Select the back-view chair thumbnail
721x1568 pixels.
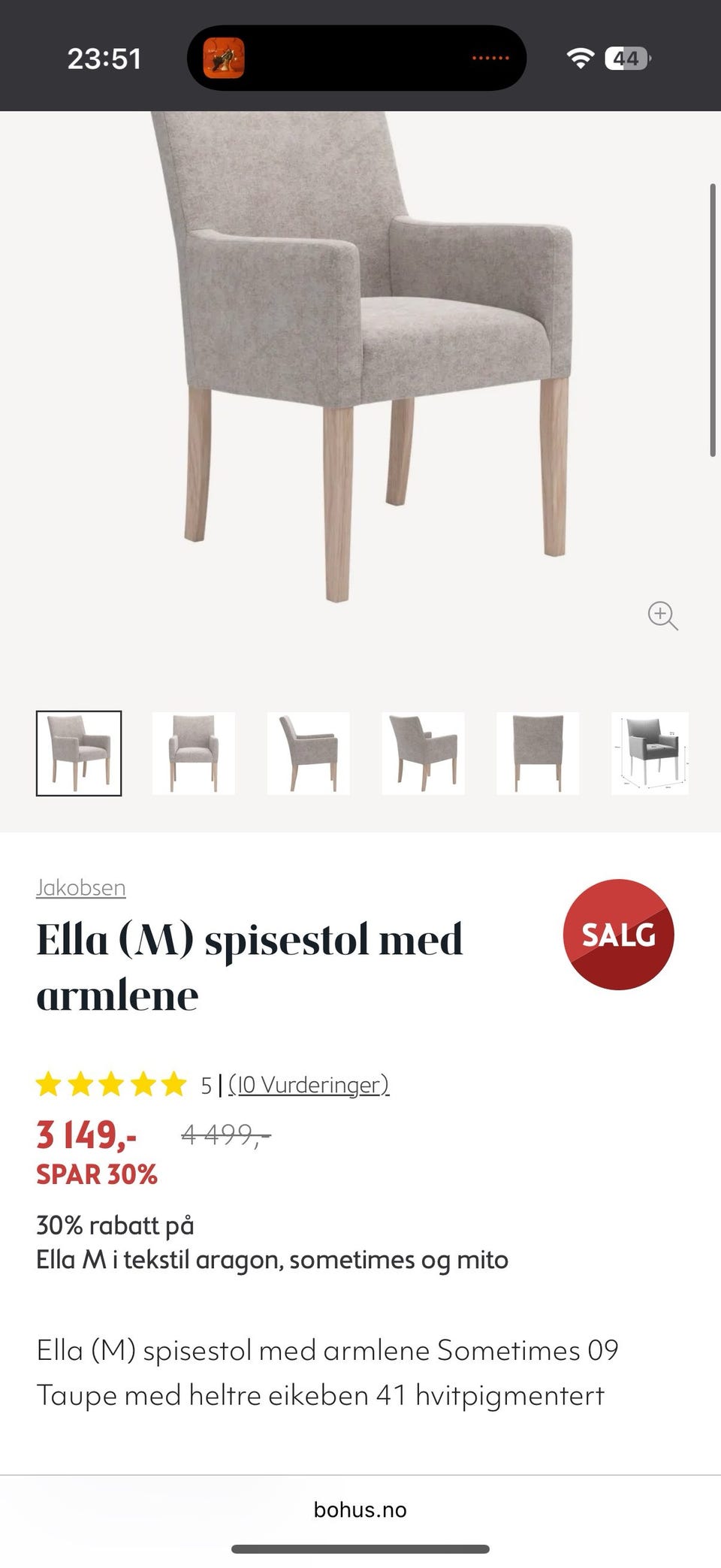[x=538, y=754]
